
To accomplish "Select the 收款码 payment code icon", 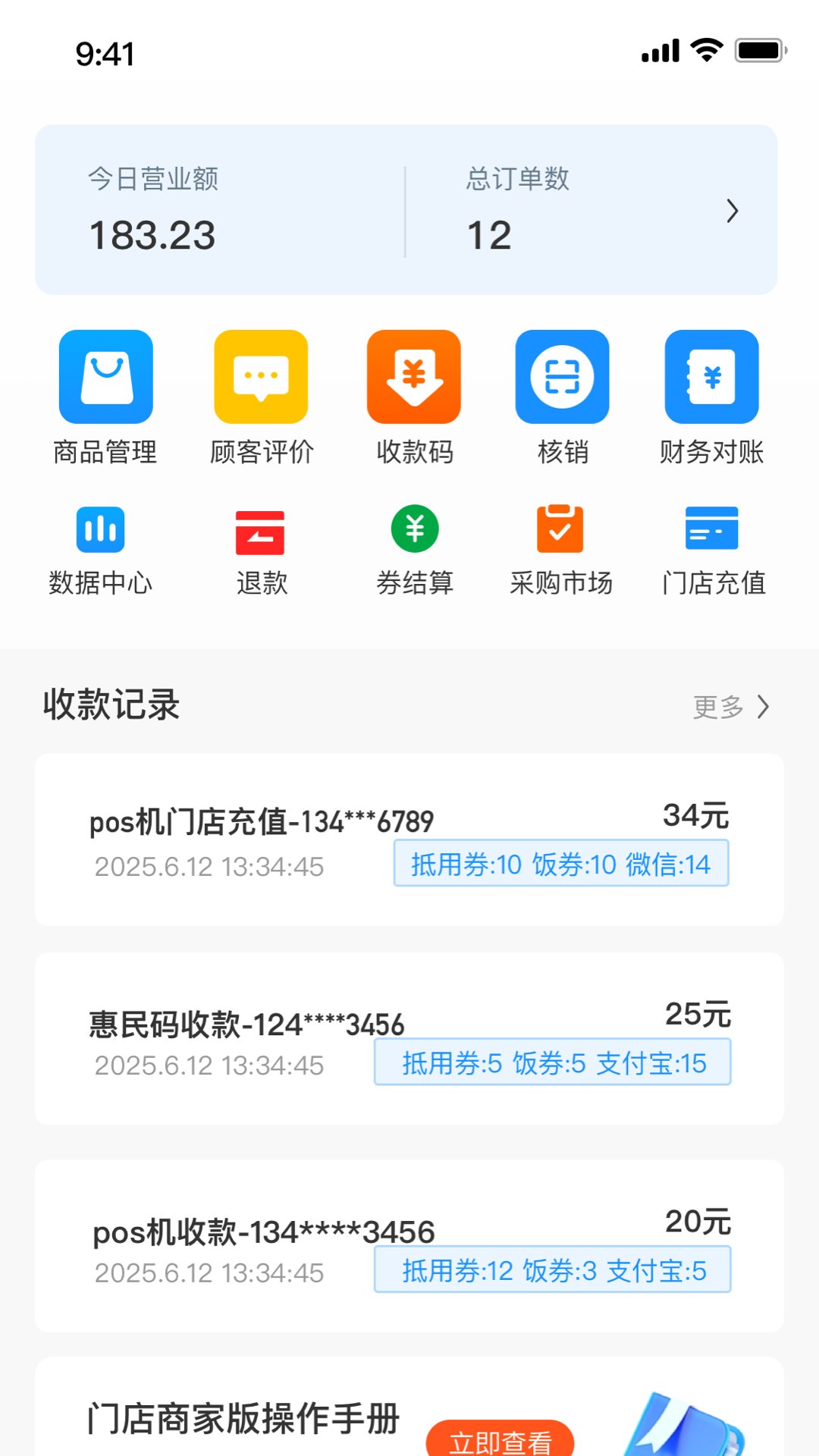I will coord(414,394).
